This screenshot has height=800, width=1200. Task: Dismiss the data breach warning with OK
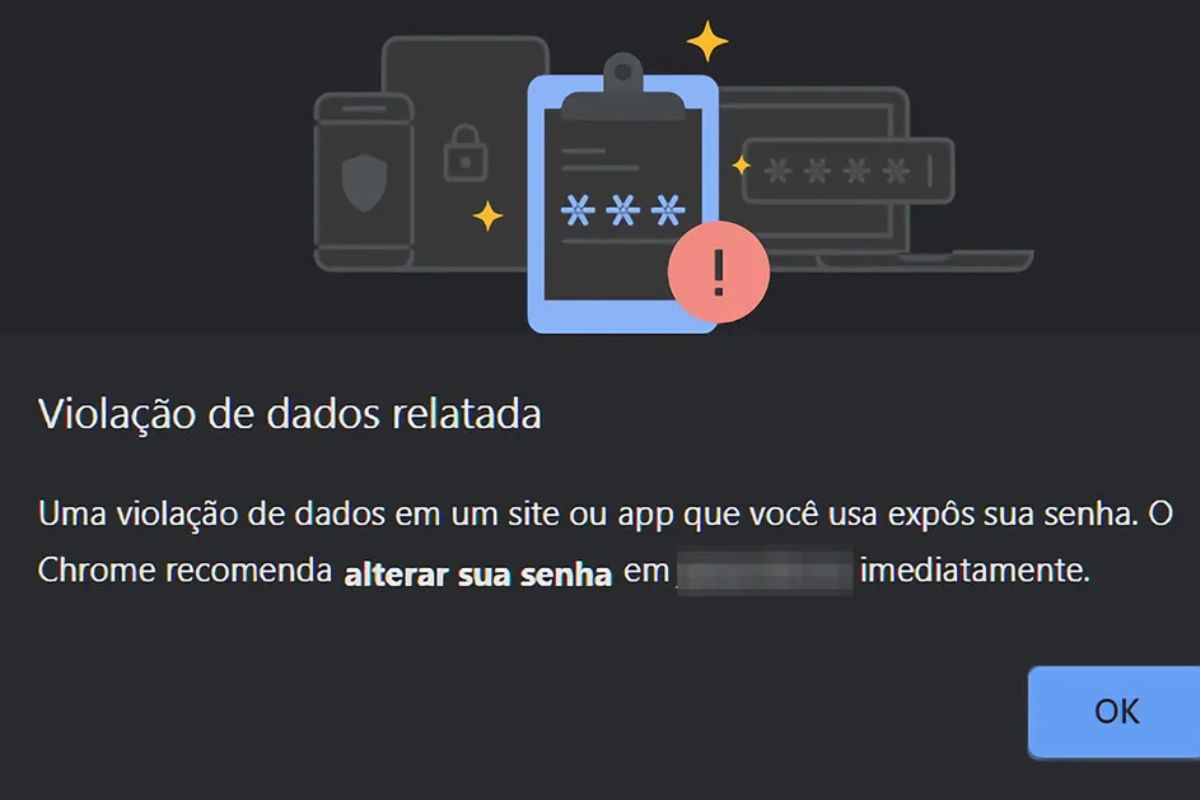pos(1116,711)
